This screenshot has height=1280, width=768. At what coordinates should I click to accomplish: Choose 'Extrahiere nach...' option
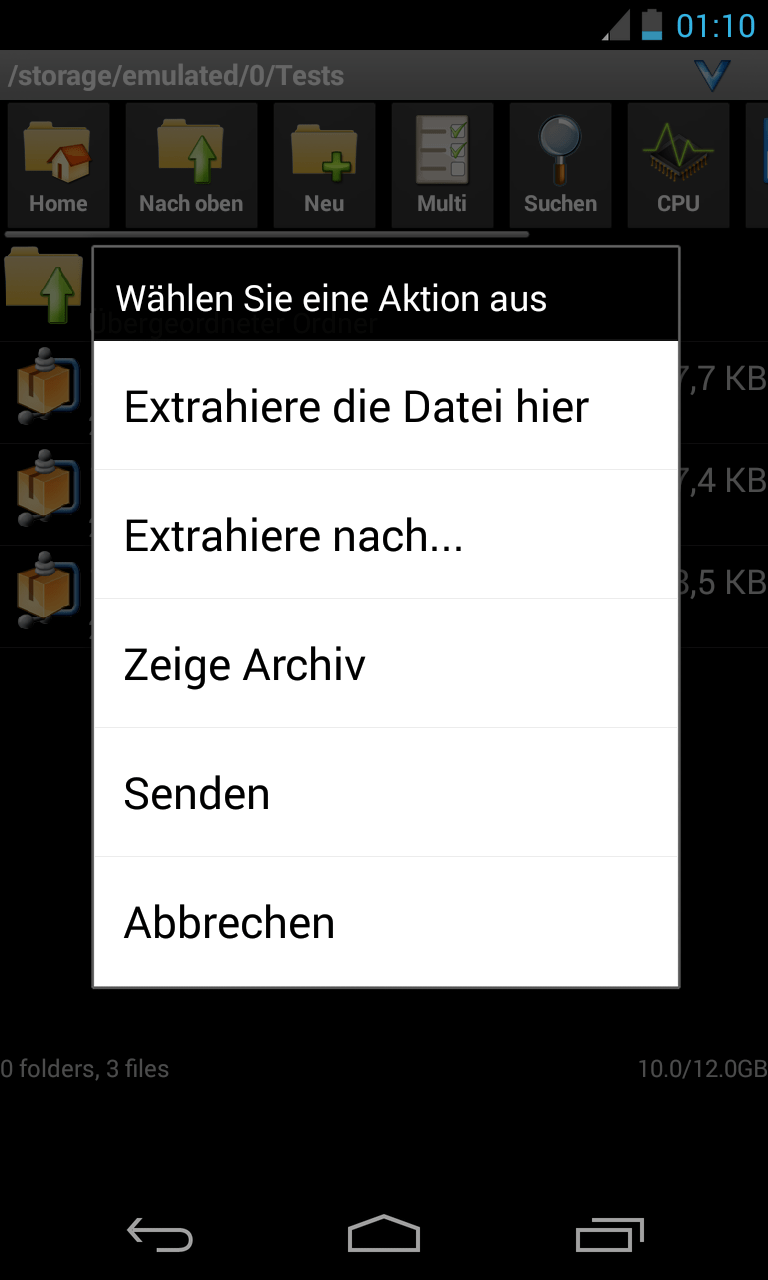[385, 536]
